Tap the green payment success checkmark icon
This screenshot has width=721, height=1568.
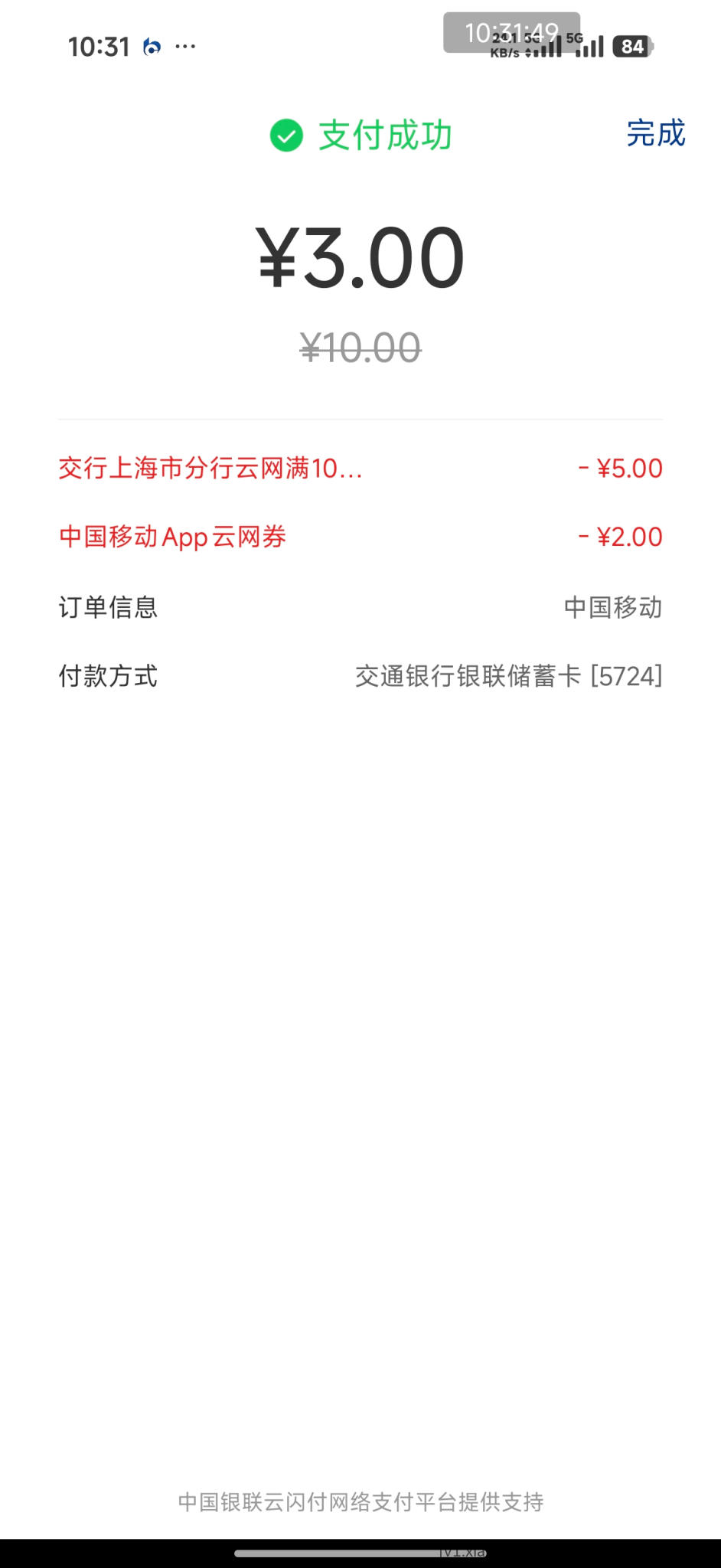(286, 135)
